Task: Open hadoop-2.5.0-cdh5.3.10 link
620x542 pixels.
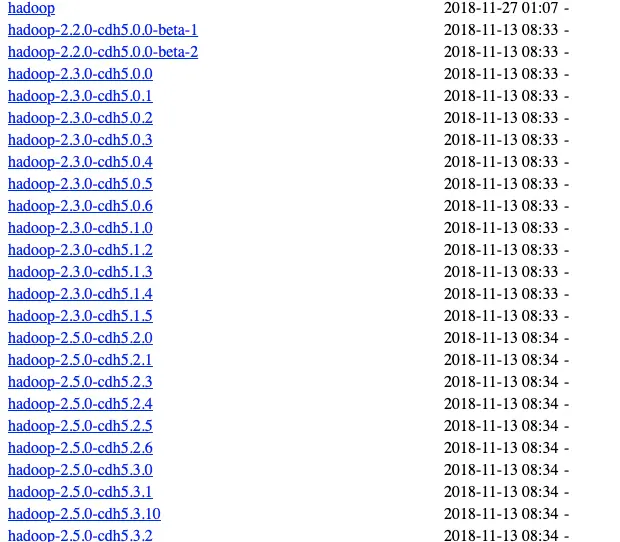Action: click(84, 514)
